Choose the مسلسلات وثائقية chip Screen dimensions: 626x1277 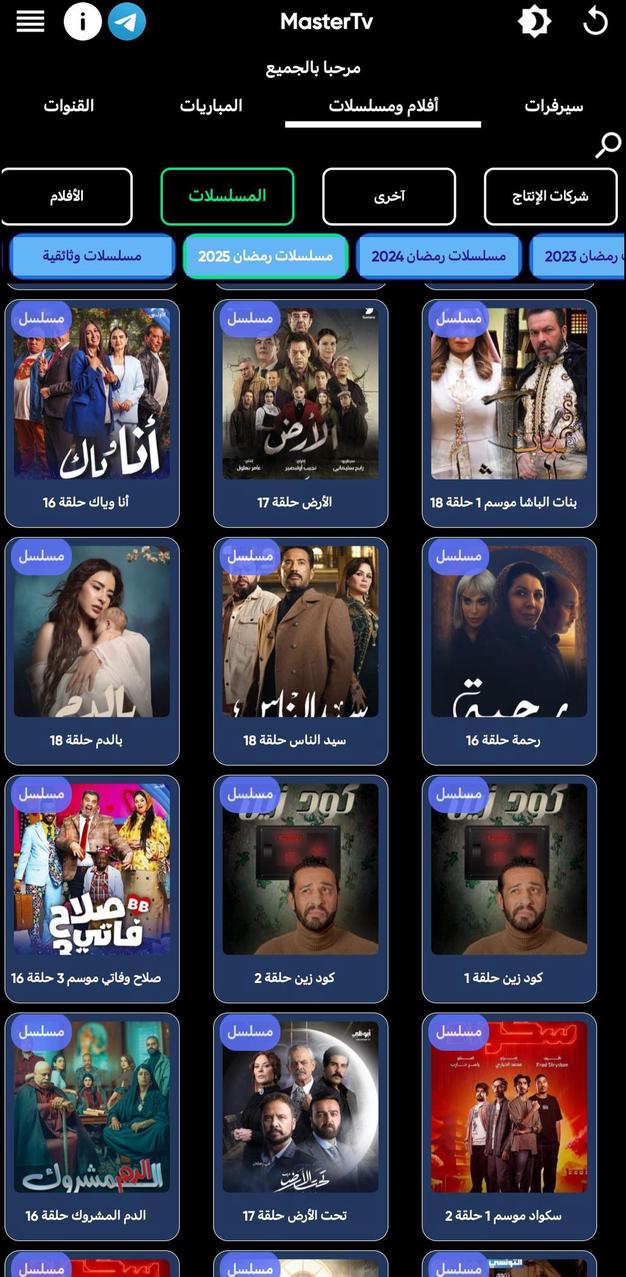(92, 256)
